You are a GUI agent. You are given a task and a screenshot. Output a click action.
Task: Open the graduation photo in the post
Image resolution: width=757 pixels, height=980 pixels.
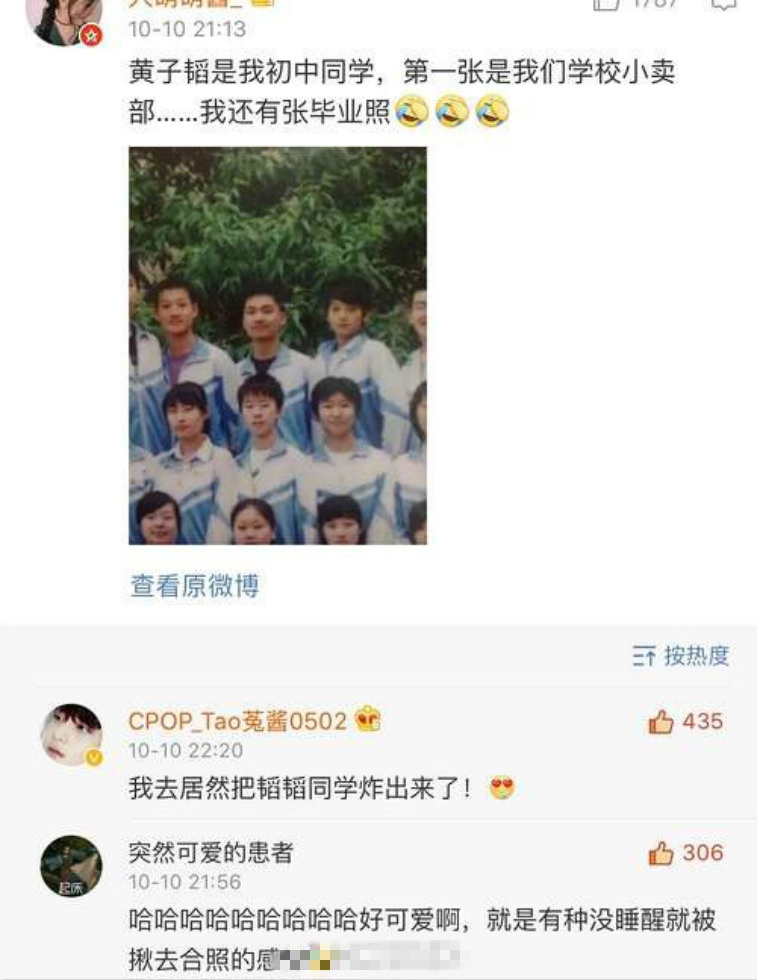[x=278, y=345]
